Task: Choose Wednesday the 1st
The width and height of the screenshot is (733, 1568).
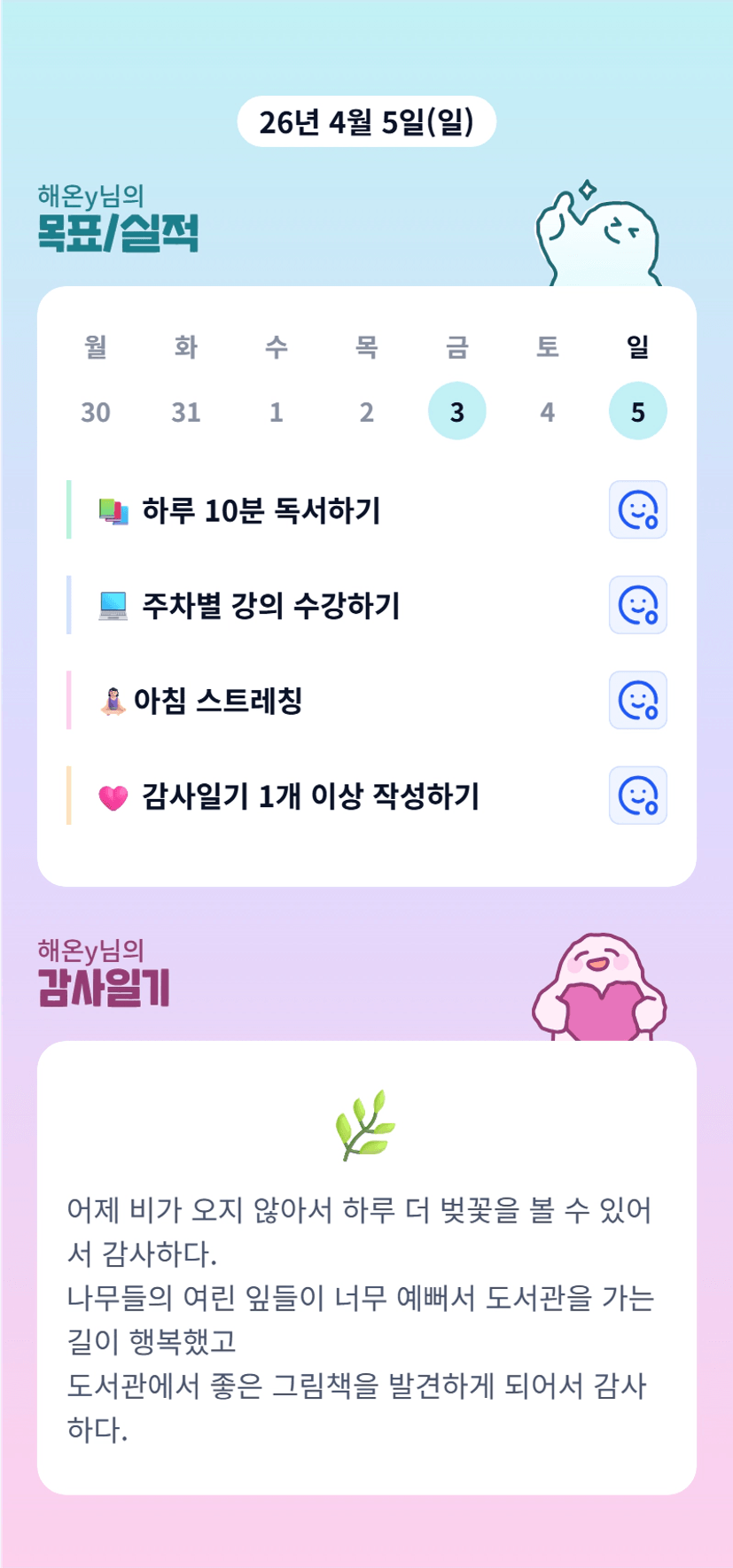Action: coord(277,412)
